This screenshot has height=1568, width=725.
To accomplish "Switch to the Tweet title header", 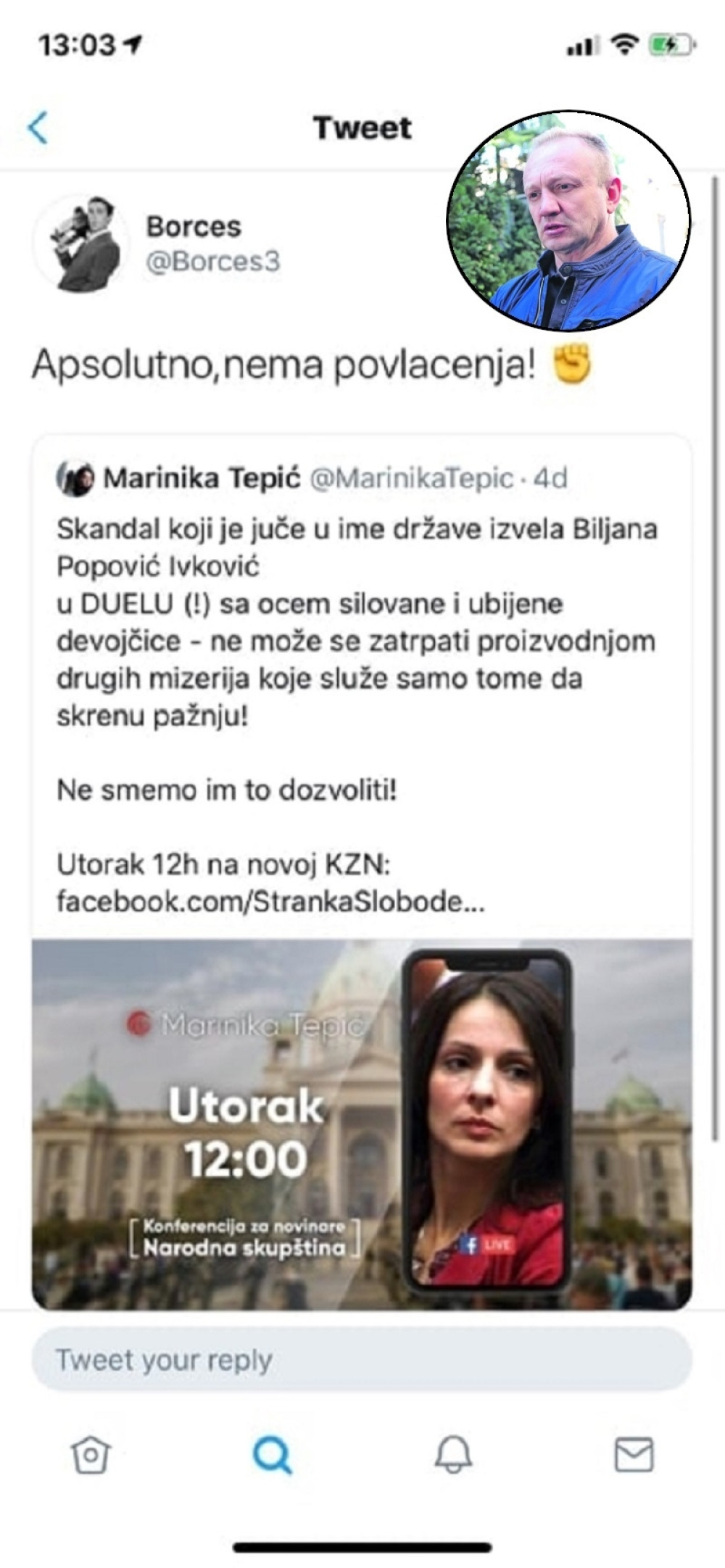I will (361, 126).
